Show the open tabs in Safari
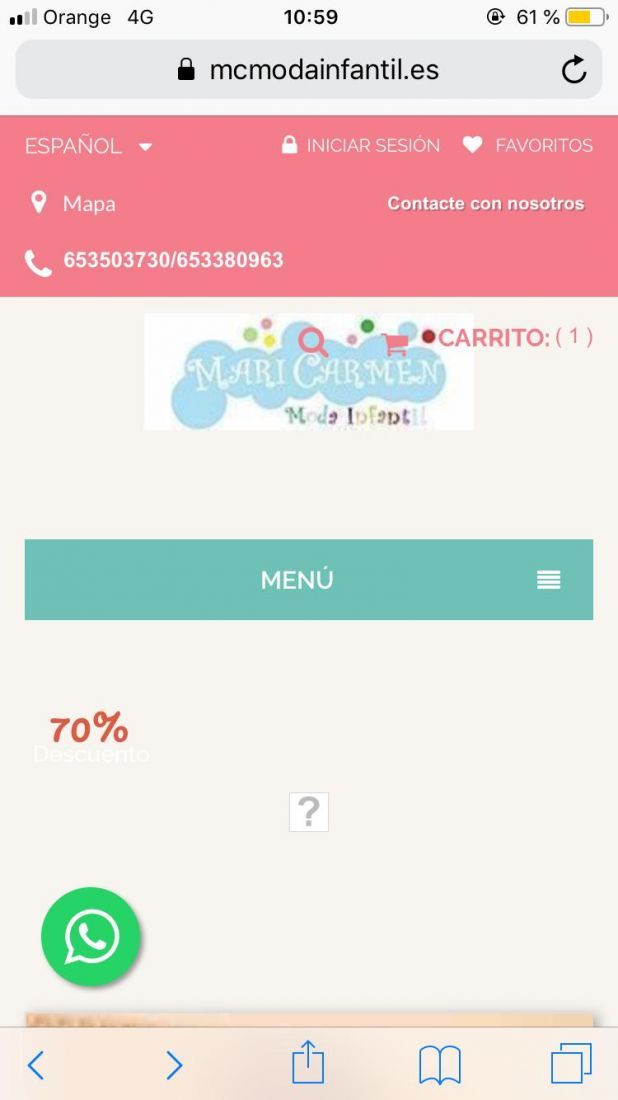This screenshot has height=1100, width=618. 571,1064
